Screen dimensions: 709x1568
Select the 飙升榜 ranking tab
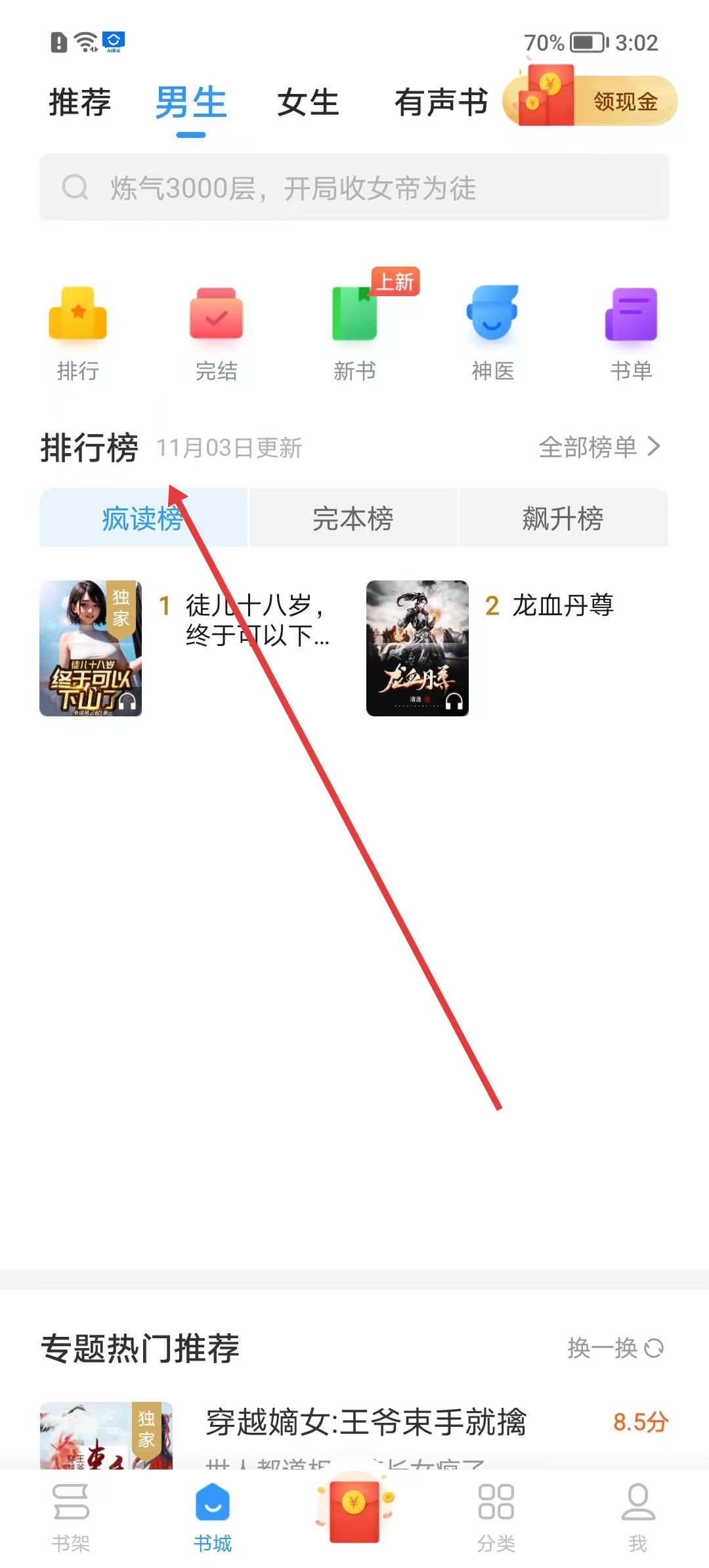click(x=563, y=519)
